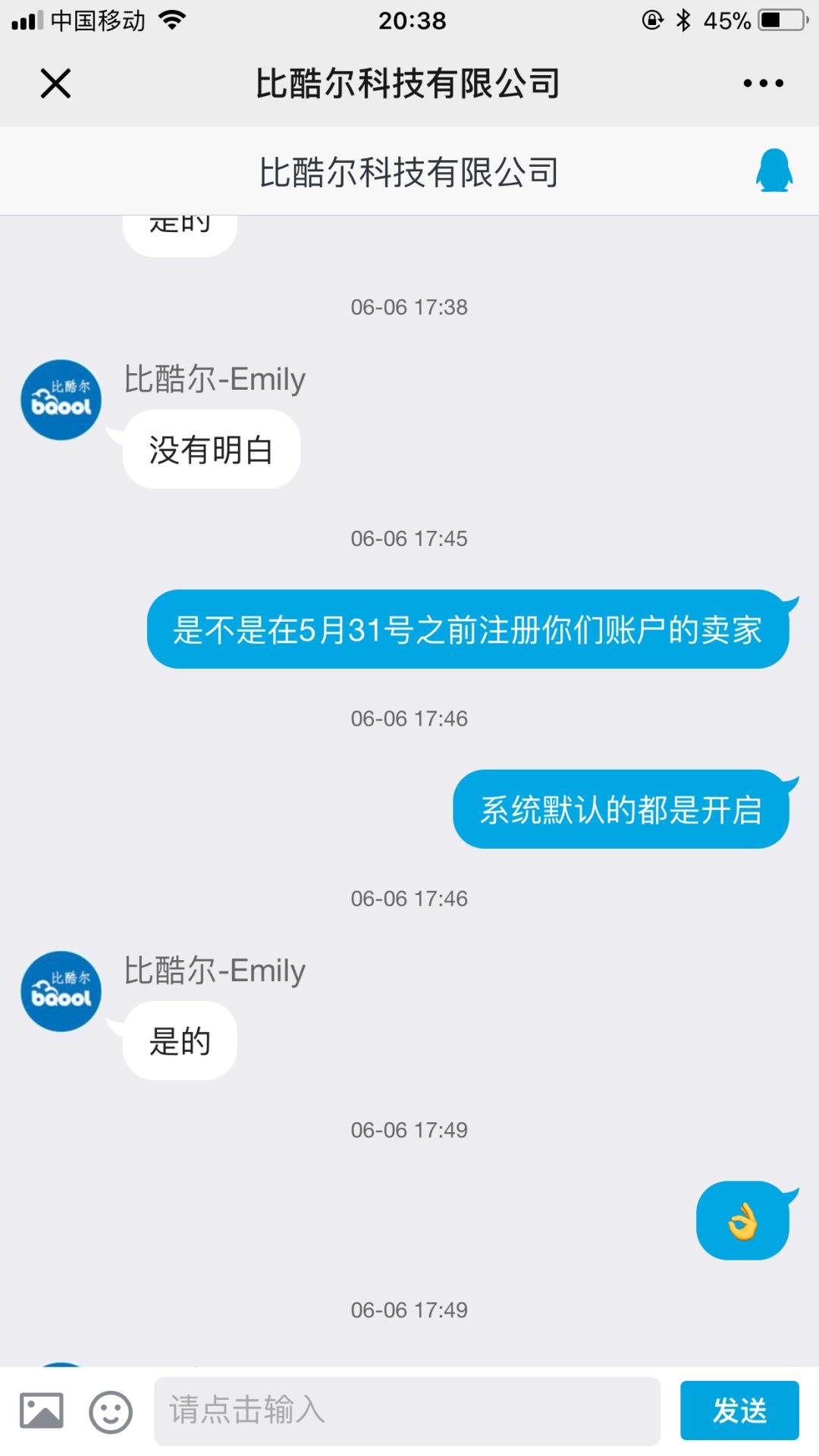
Task: Open the emoji picker
Action: point(111,1411)
